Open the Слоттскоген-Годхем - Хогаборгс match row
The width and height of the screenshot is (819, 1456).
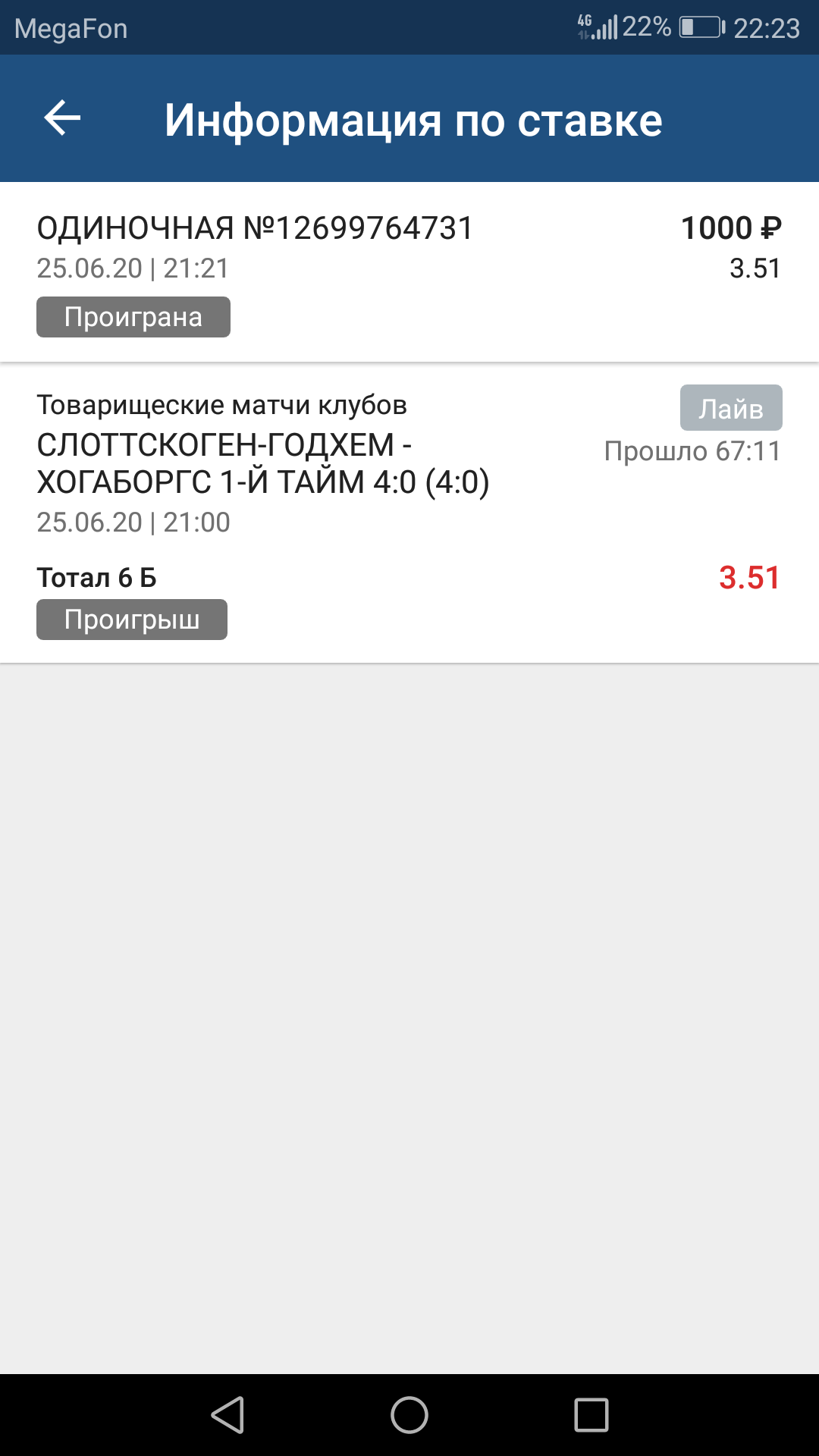(x=262, y=463)
